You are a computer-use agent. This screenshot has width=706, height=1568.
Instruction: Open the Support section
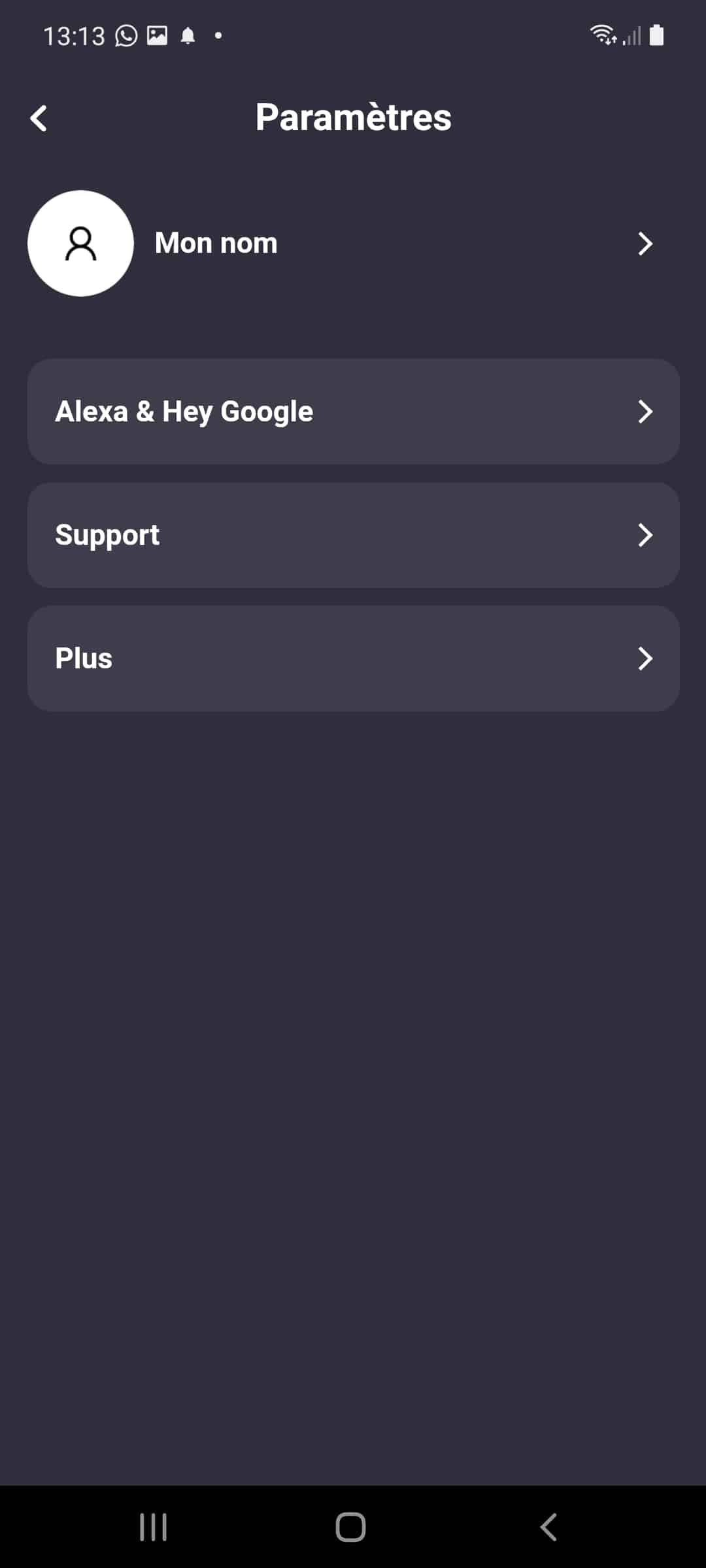pos(353,535)
